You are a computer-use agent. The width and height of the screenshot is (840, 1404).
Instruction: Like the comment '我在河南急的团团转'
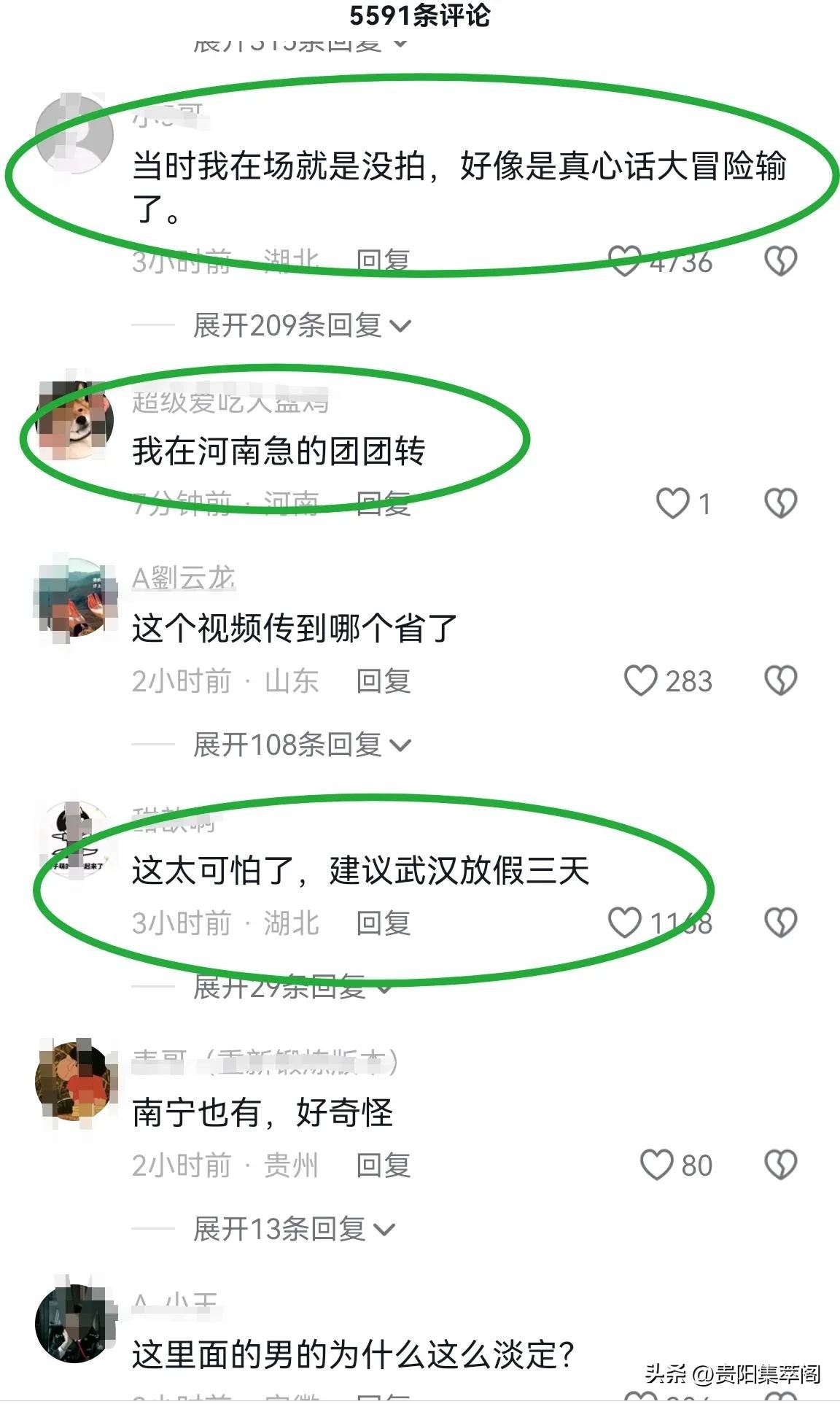click(x=672, y=503)
